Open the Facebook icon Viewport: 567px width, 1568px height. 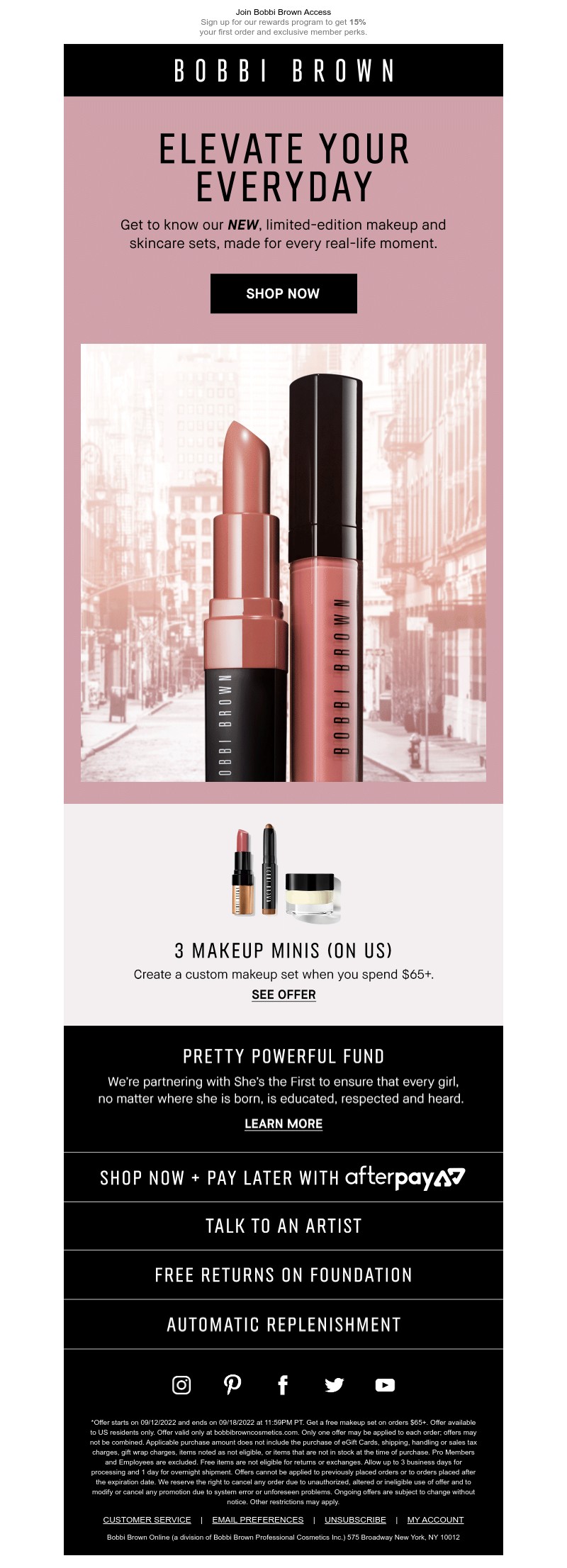point(283,1384)
